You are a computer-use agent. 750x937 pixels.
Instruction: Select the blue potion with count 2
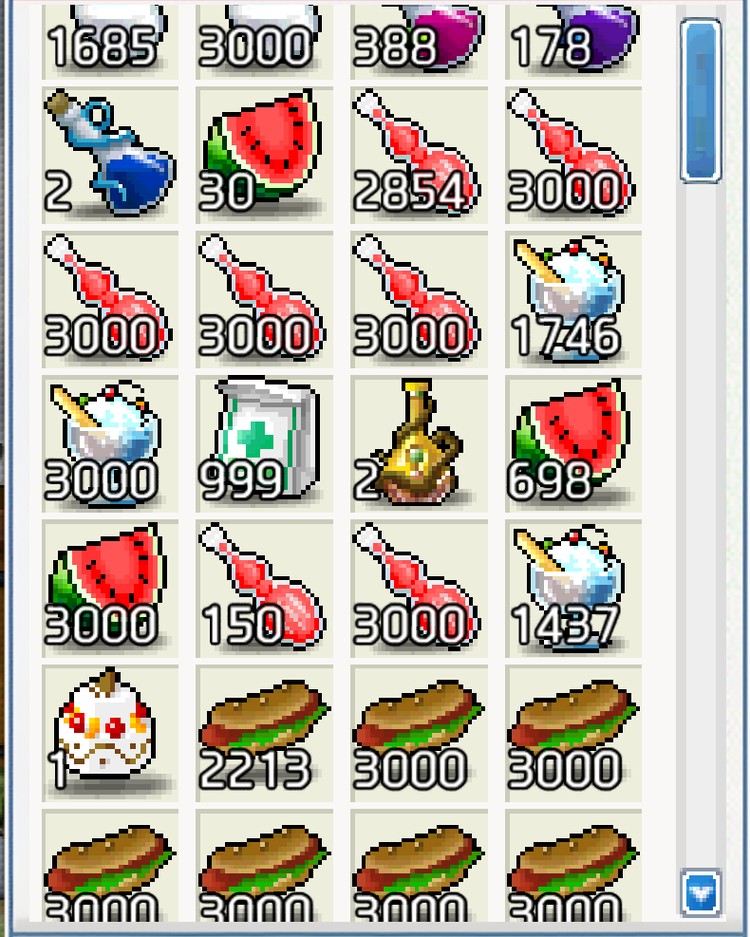click(x=110, y=155)
